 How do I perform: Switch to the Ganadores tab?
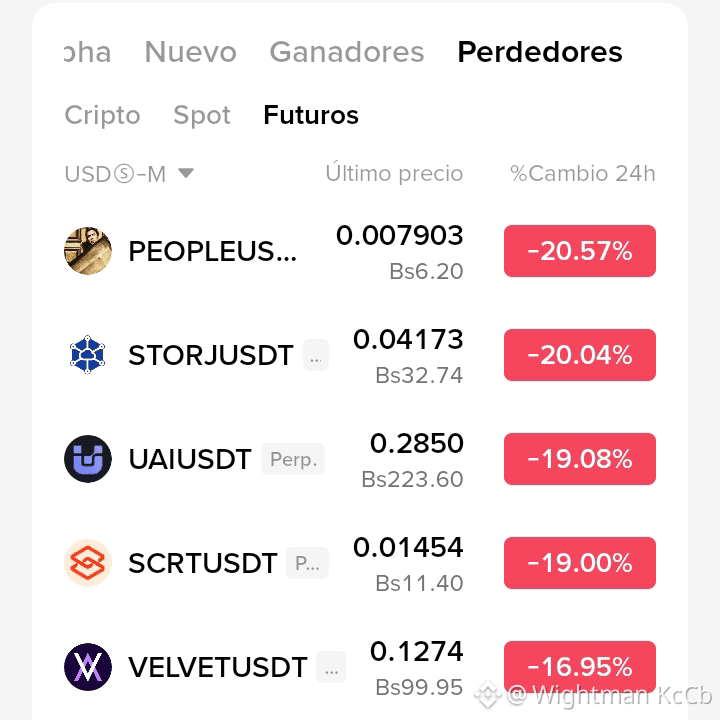[347, 52]
